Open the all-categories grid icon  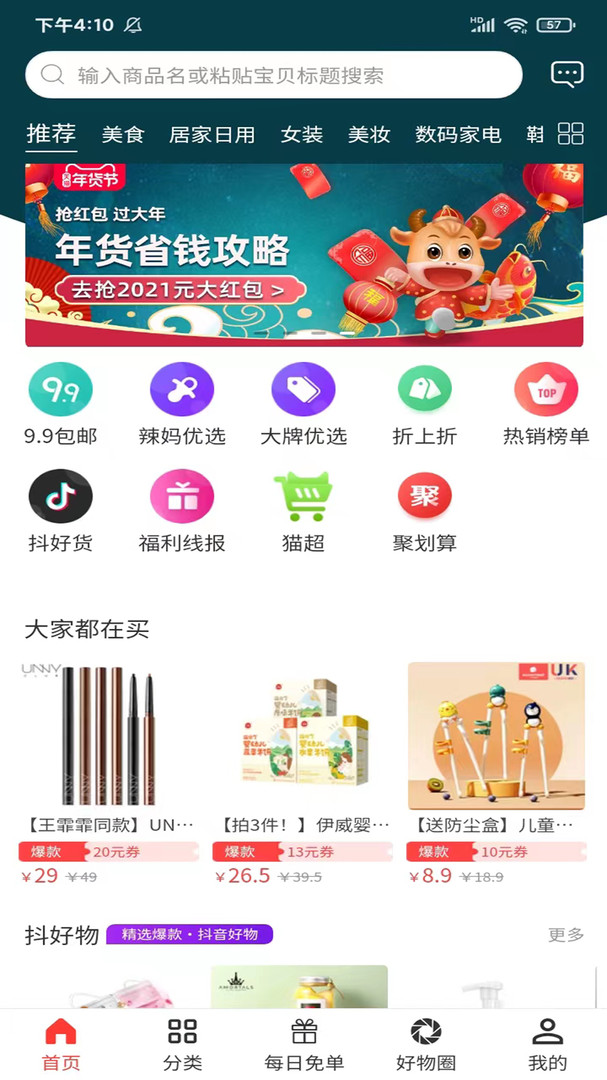tap(570, 134)
